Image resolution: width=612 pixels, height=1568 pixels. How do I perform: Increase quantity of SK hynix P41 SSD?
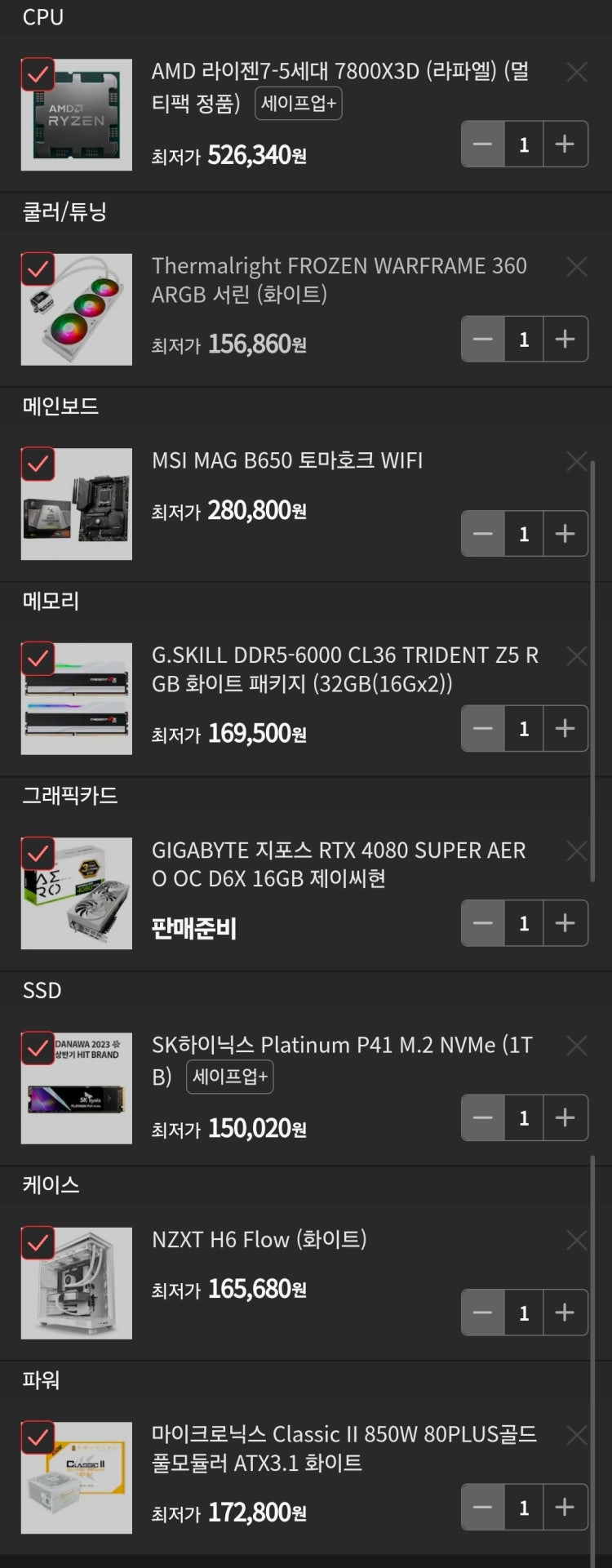[565, 1117]
